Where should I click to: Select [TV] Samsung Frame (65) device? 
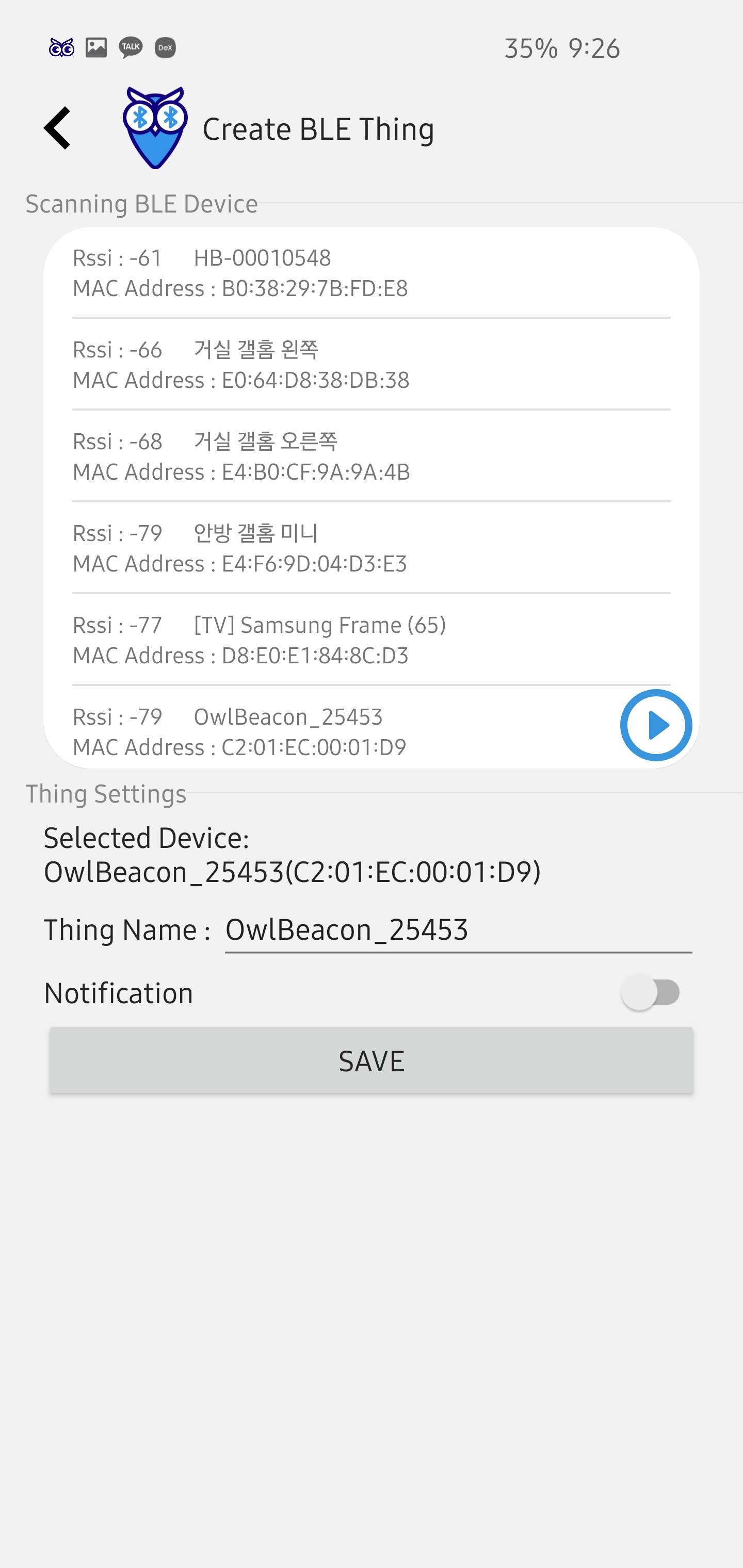tap(371, 640)
